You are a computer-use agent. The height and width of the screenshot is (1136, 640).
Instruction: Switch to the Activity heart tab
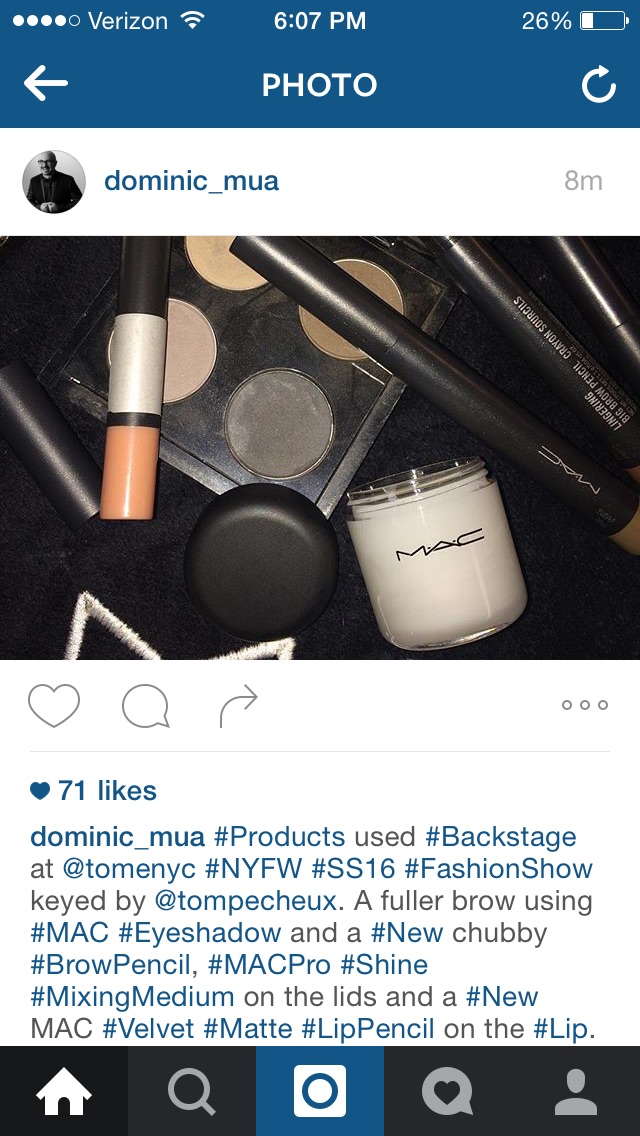448,1091
